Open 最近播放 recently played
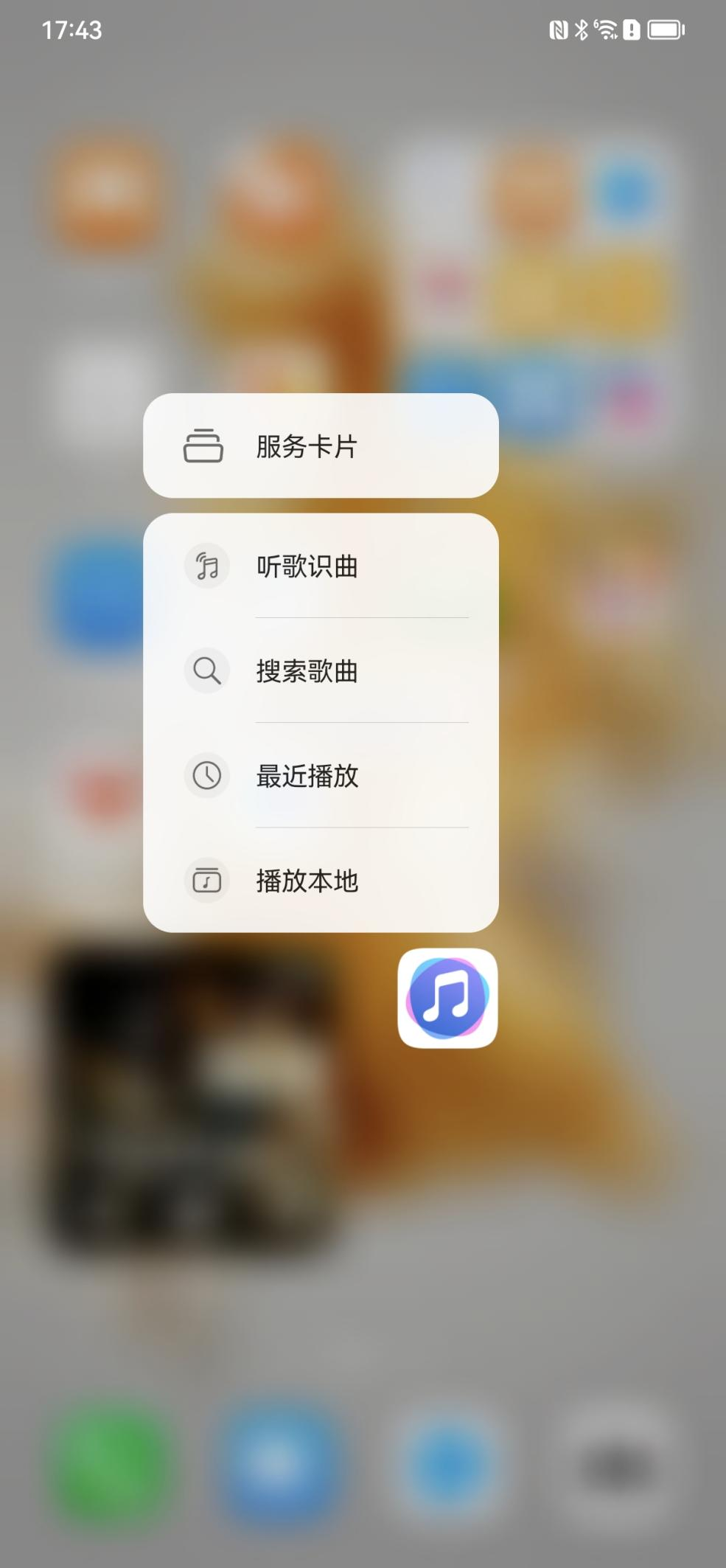726x1568 pixels. (x=321, y=776)
